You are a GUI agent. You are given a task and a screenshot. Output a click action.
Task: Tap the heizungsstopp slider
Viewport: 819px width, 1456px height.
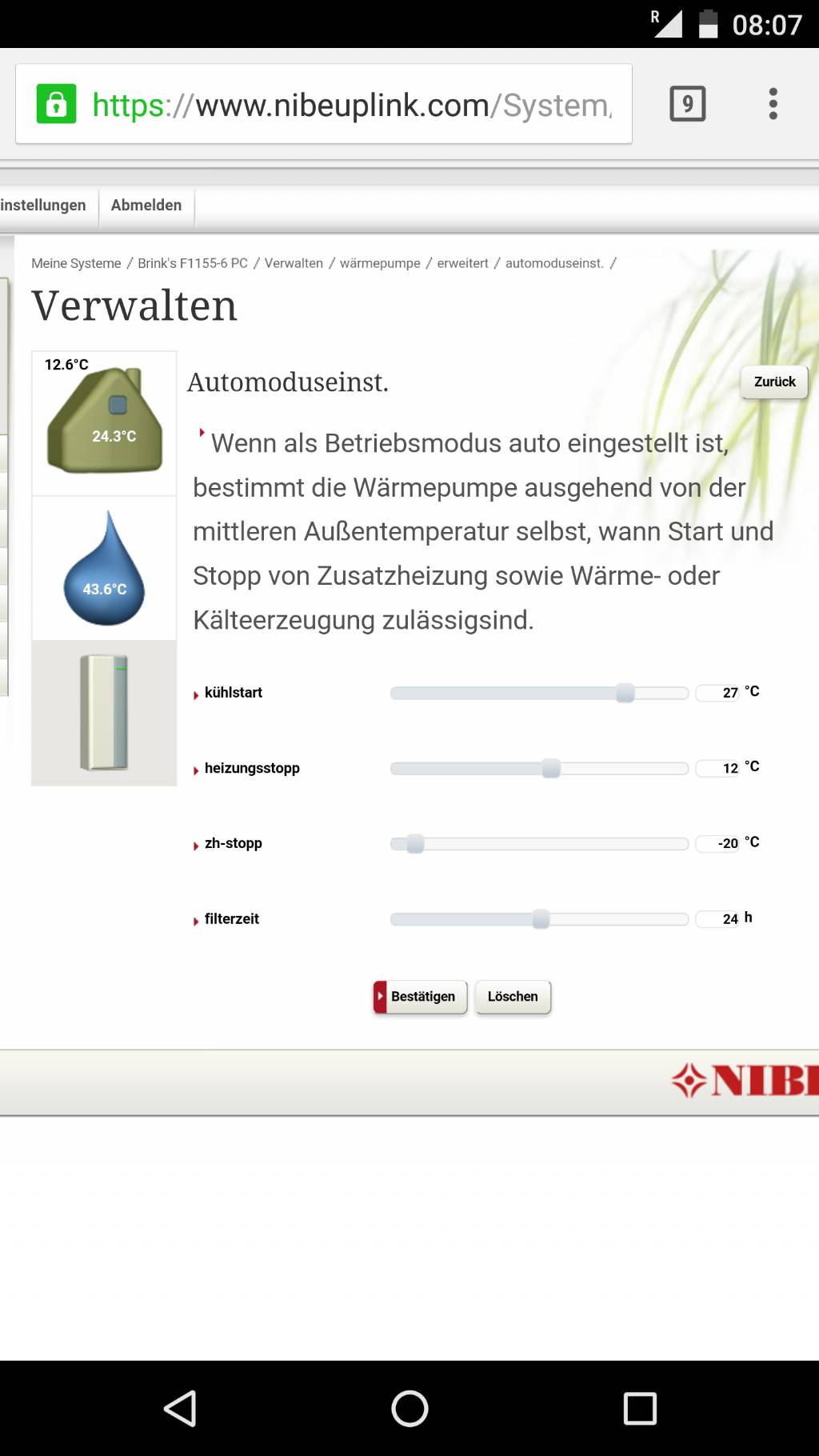pos(539,768)
